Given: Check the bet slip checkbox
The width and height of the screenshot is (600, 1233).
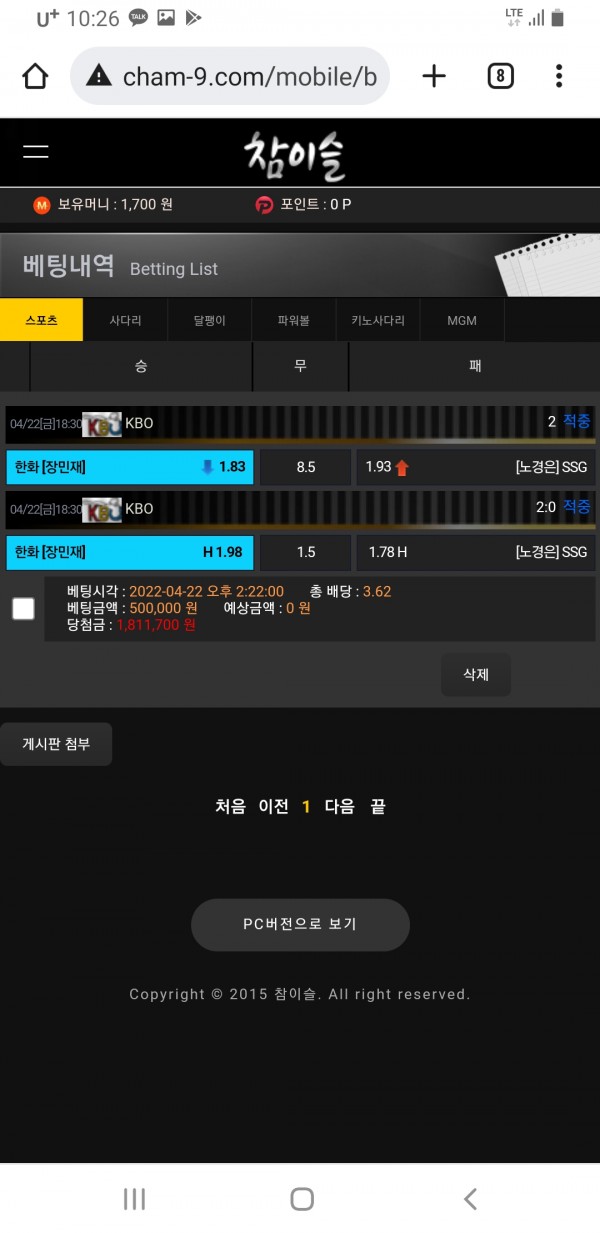Looking at the screenshot, I should pyautogui.click(x=23, y=608).
